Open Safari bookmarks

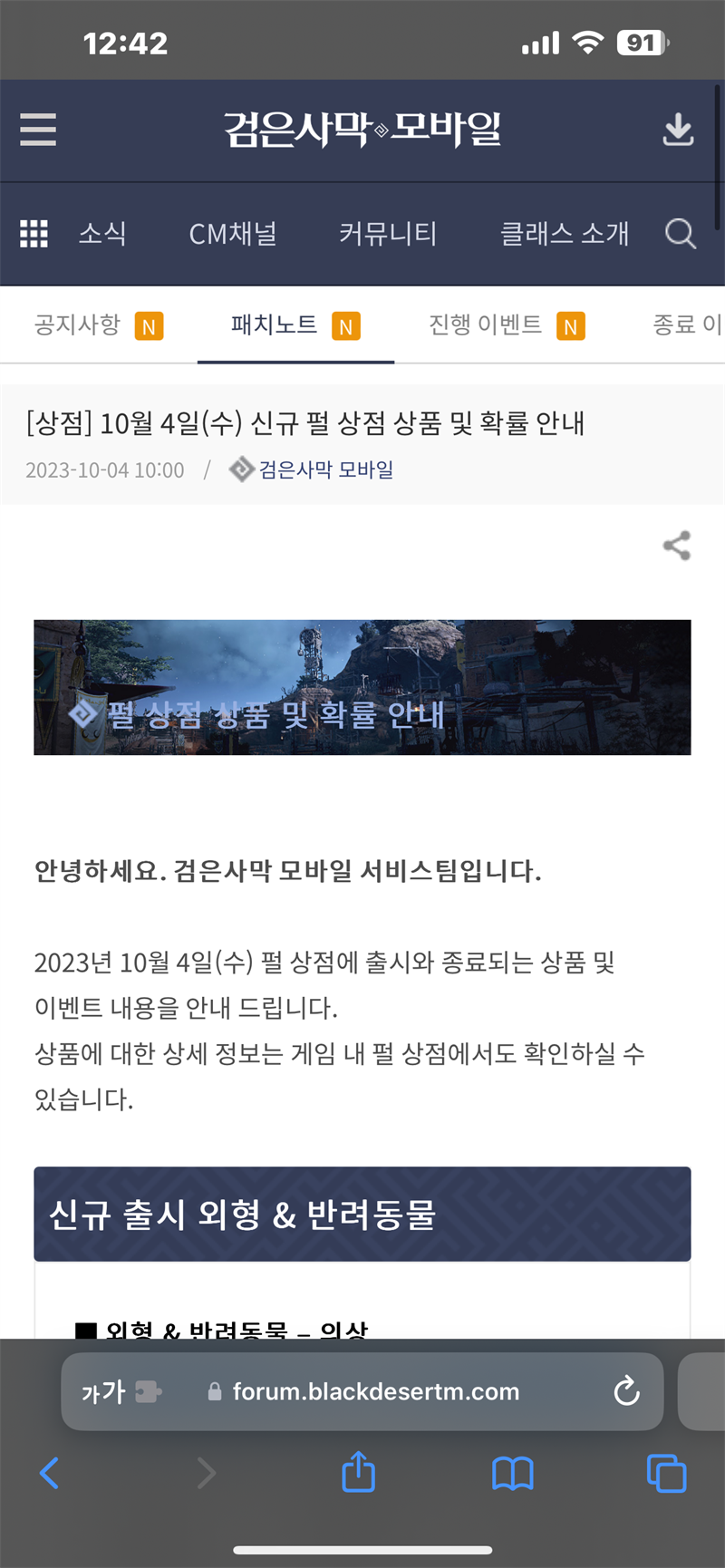point(512,1473)
